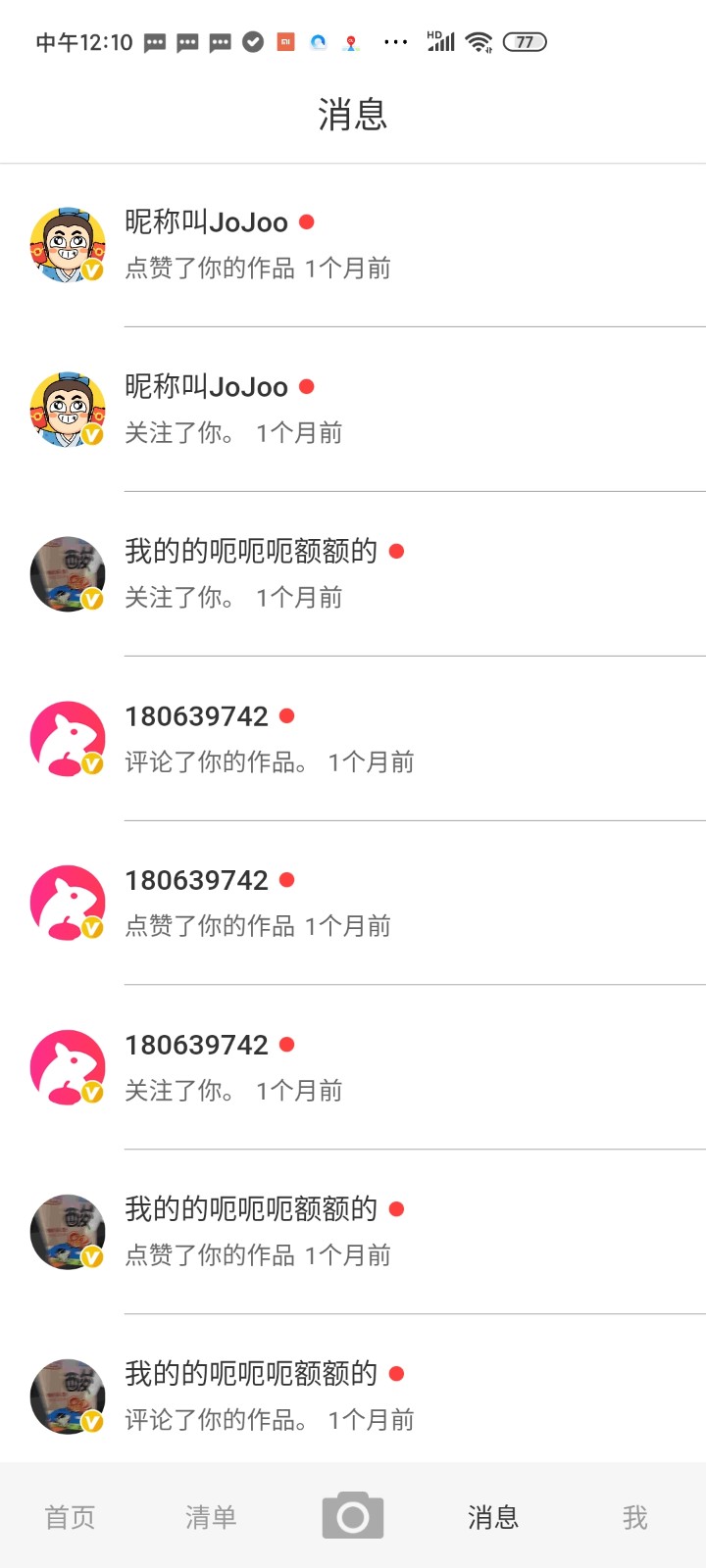
Task: Switch to the 清单 tab
Action: click(x=211, y=1517)
